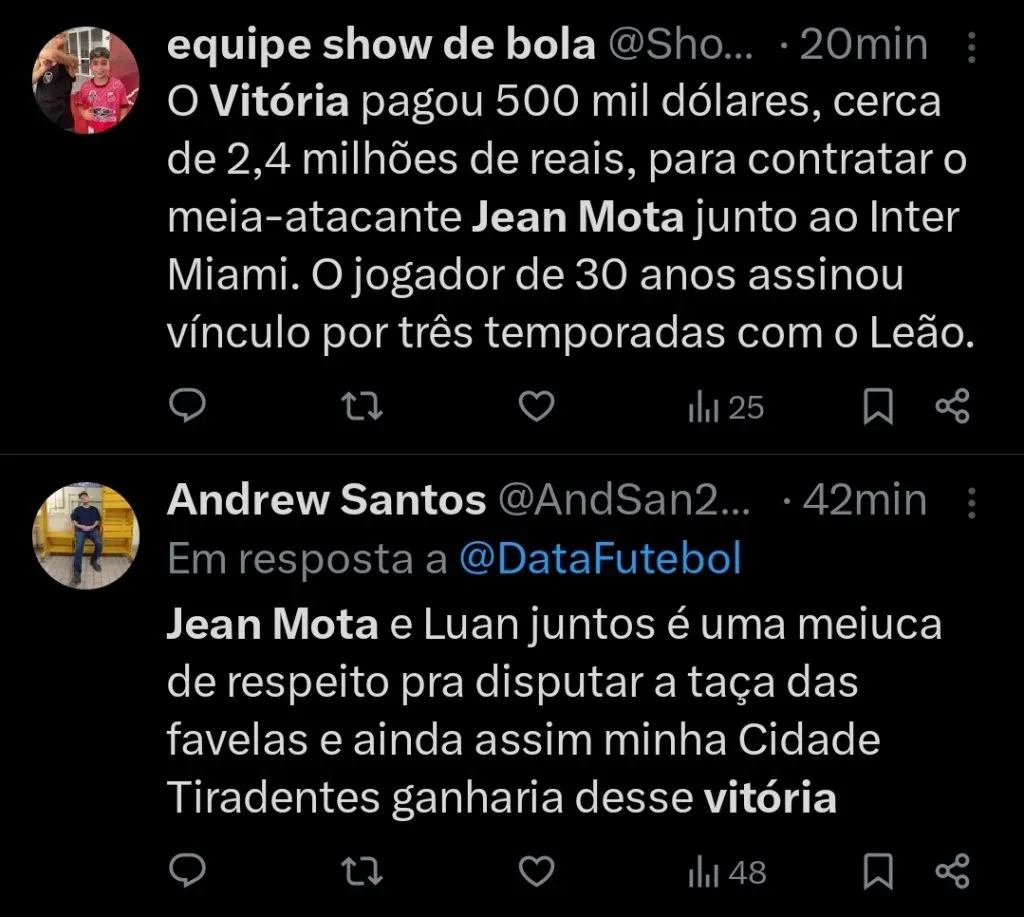Open Andrew Santos's profile picture
The width and height of the screenshot is (1024, 917).
pos(86,535)
